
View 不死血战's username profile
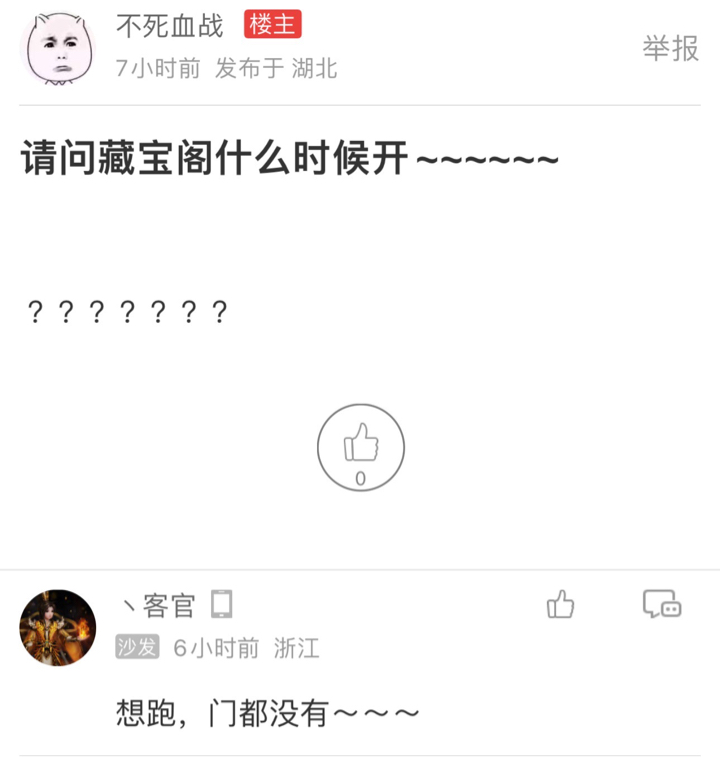tap(170, 26)
